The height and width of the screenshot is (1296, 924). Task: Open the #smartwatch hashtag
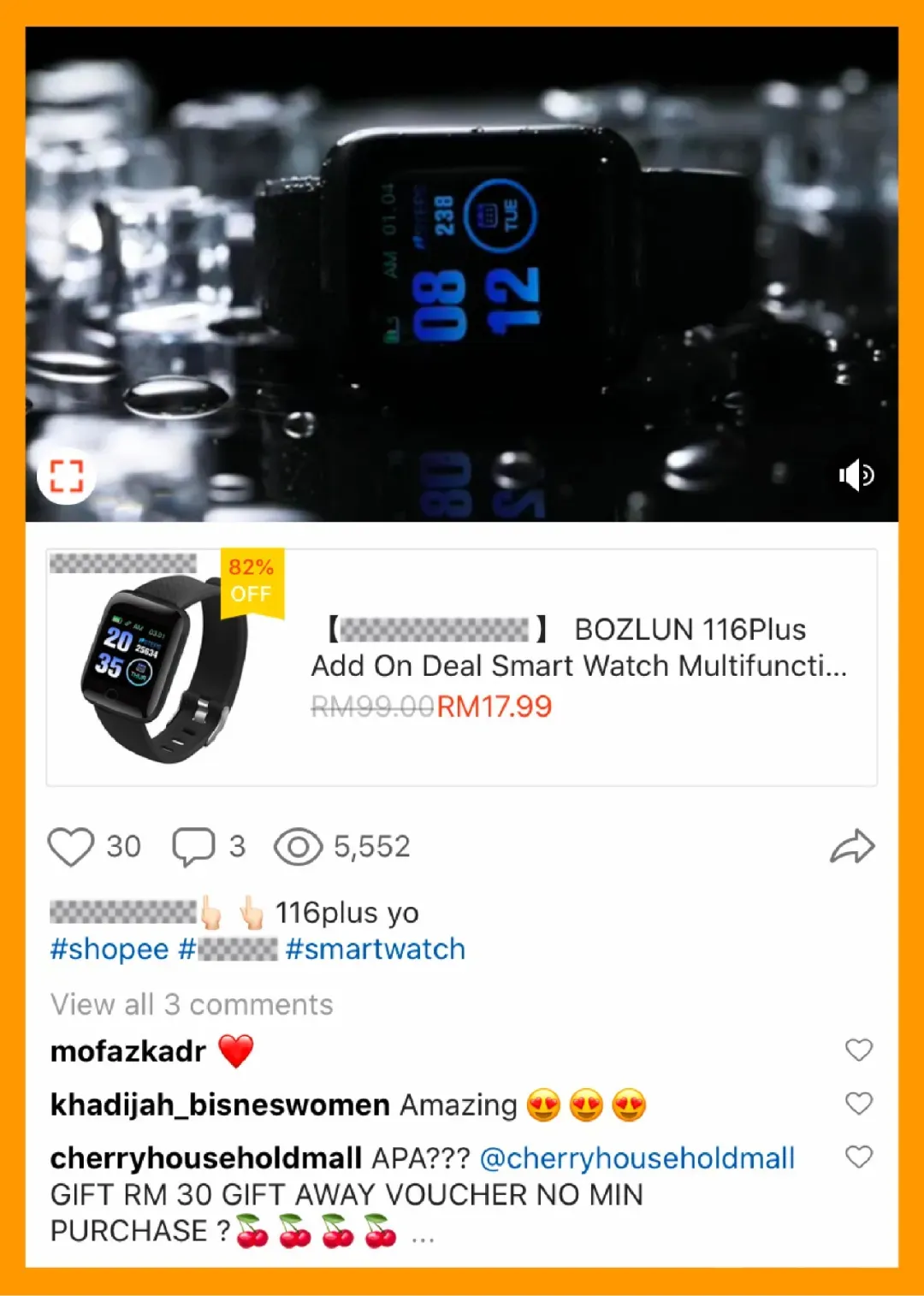375,950
